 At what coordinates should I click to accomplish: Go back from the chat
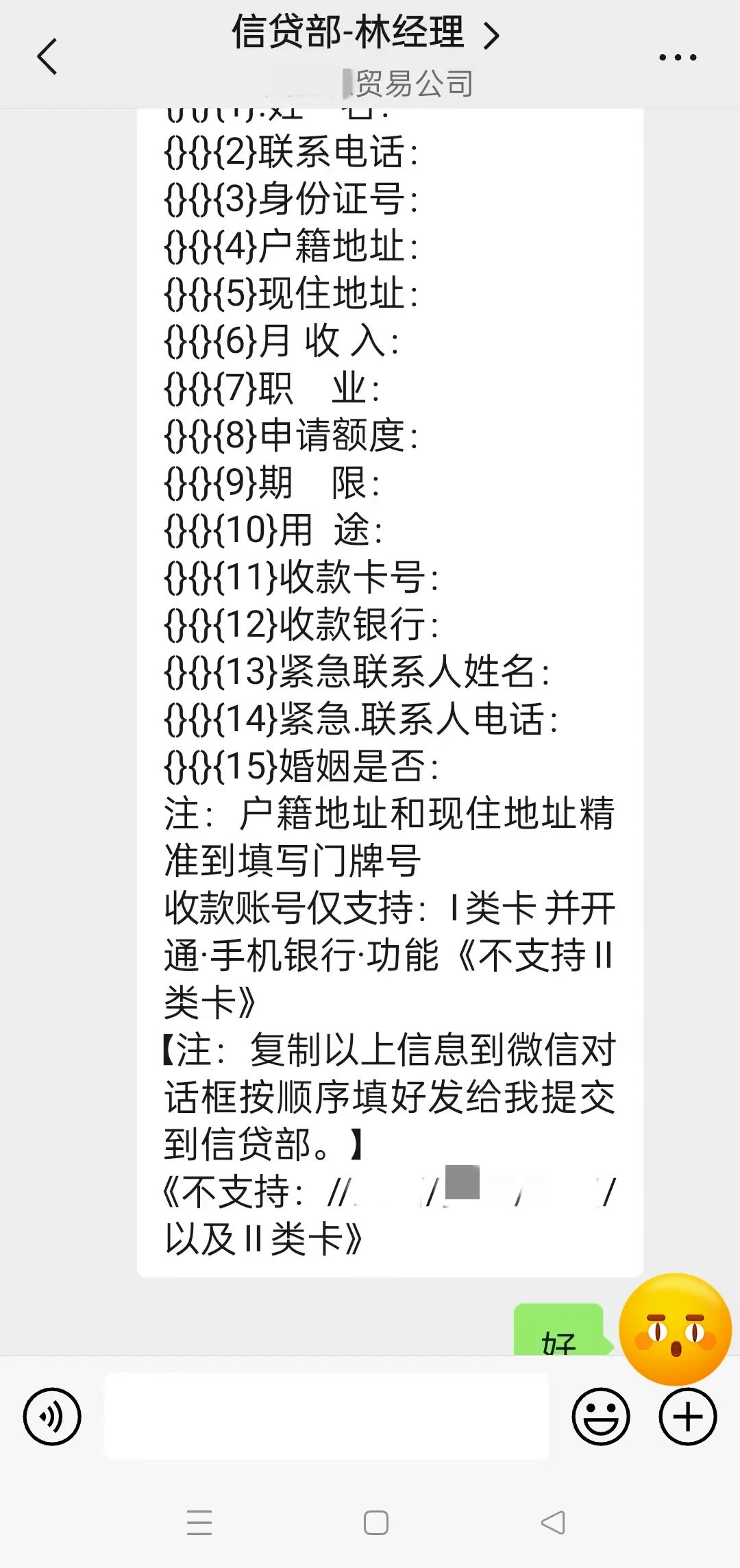pyautogui.click(x=47, y=56)
